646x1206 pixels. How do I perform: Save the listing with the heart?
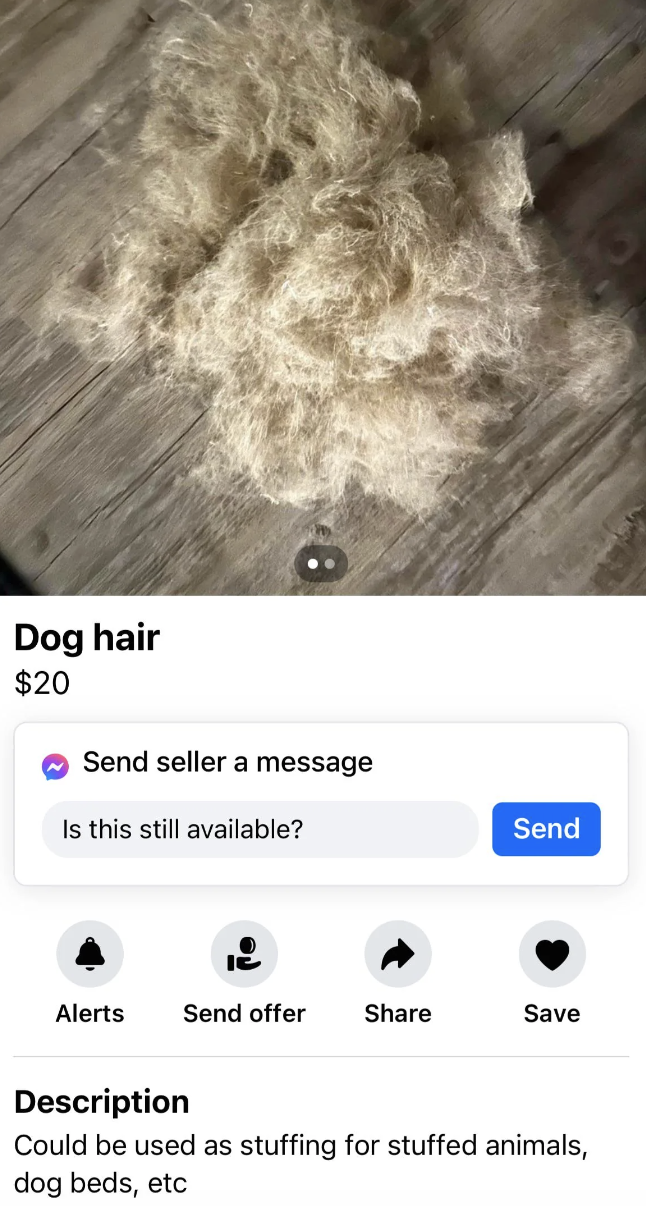(x=552, y=955)
